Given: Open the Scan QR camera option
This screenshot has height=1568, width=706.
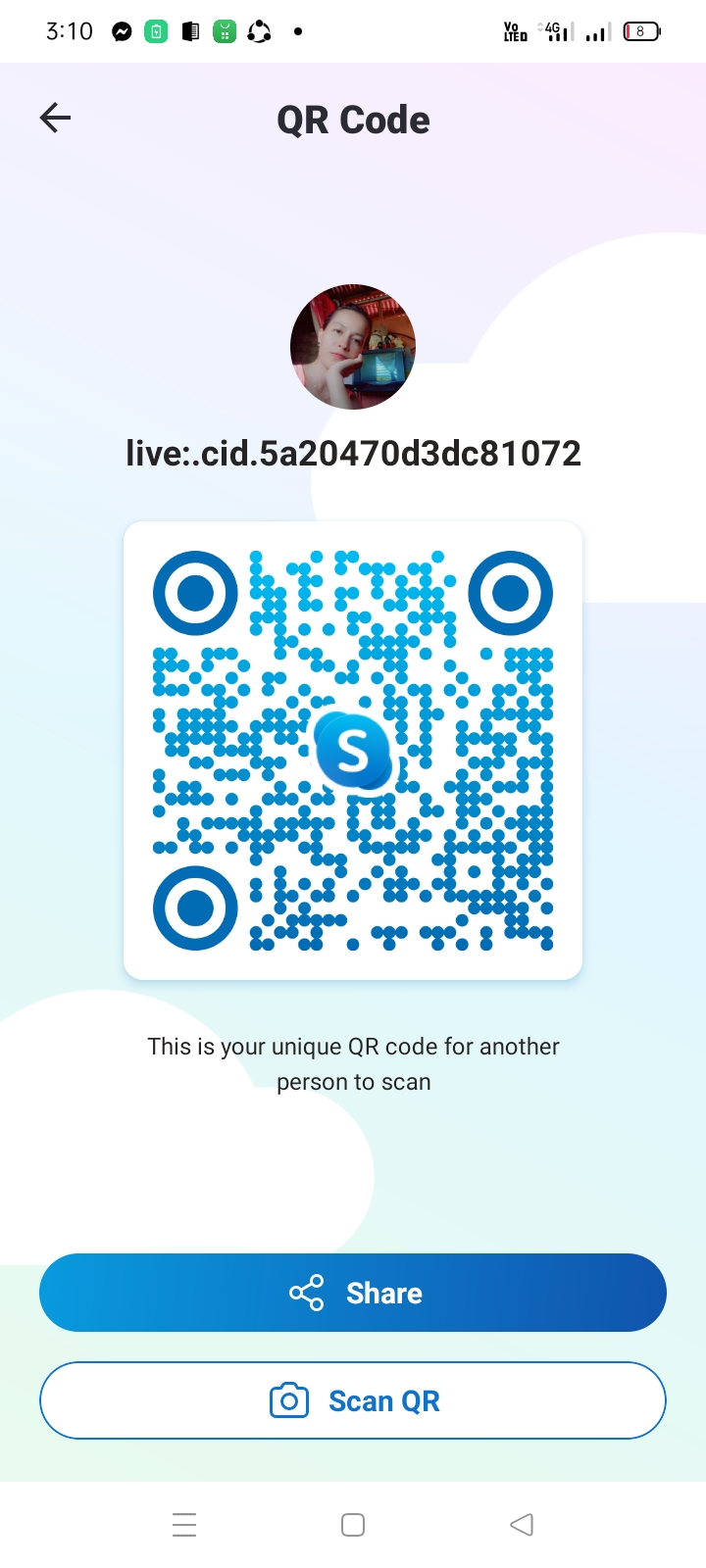Looking at the screenshot, I should pos(353,1400).
